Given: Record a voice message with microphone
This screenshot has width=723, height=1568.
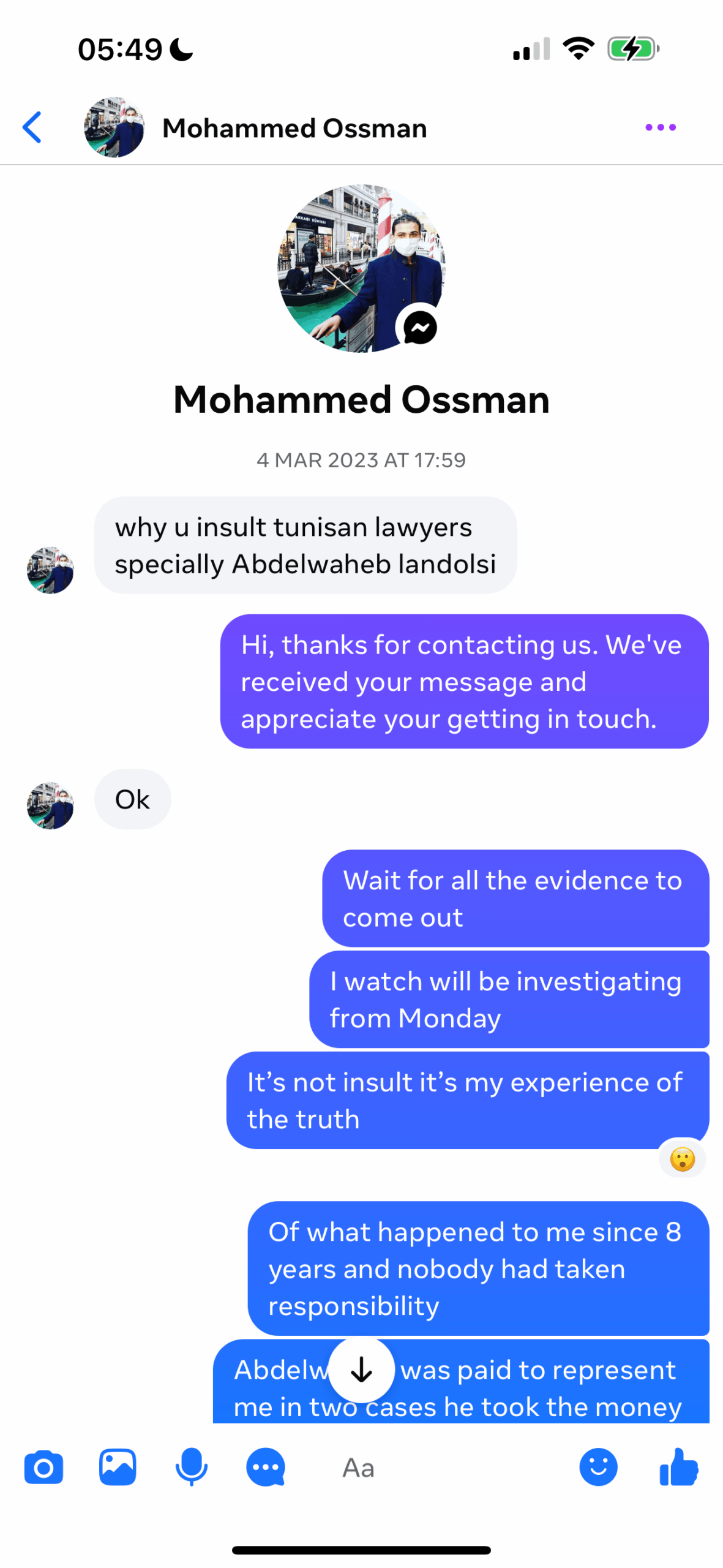Looking at the screenshot, I should tap(192, 1467).
